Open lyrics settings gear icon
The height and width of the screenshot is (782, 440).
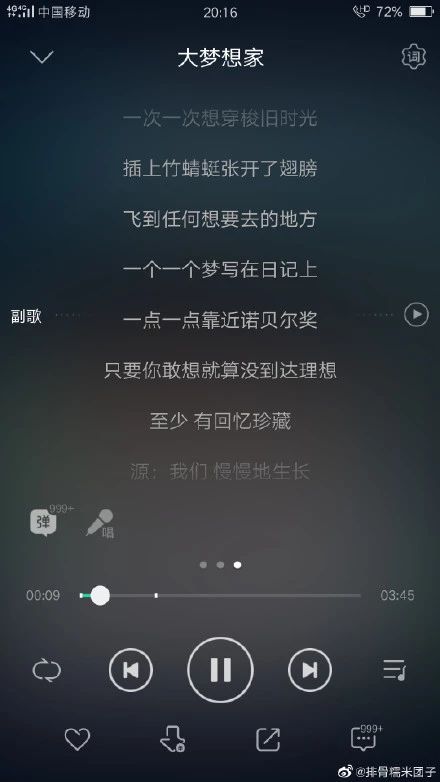click(x=414, y=57)
